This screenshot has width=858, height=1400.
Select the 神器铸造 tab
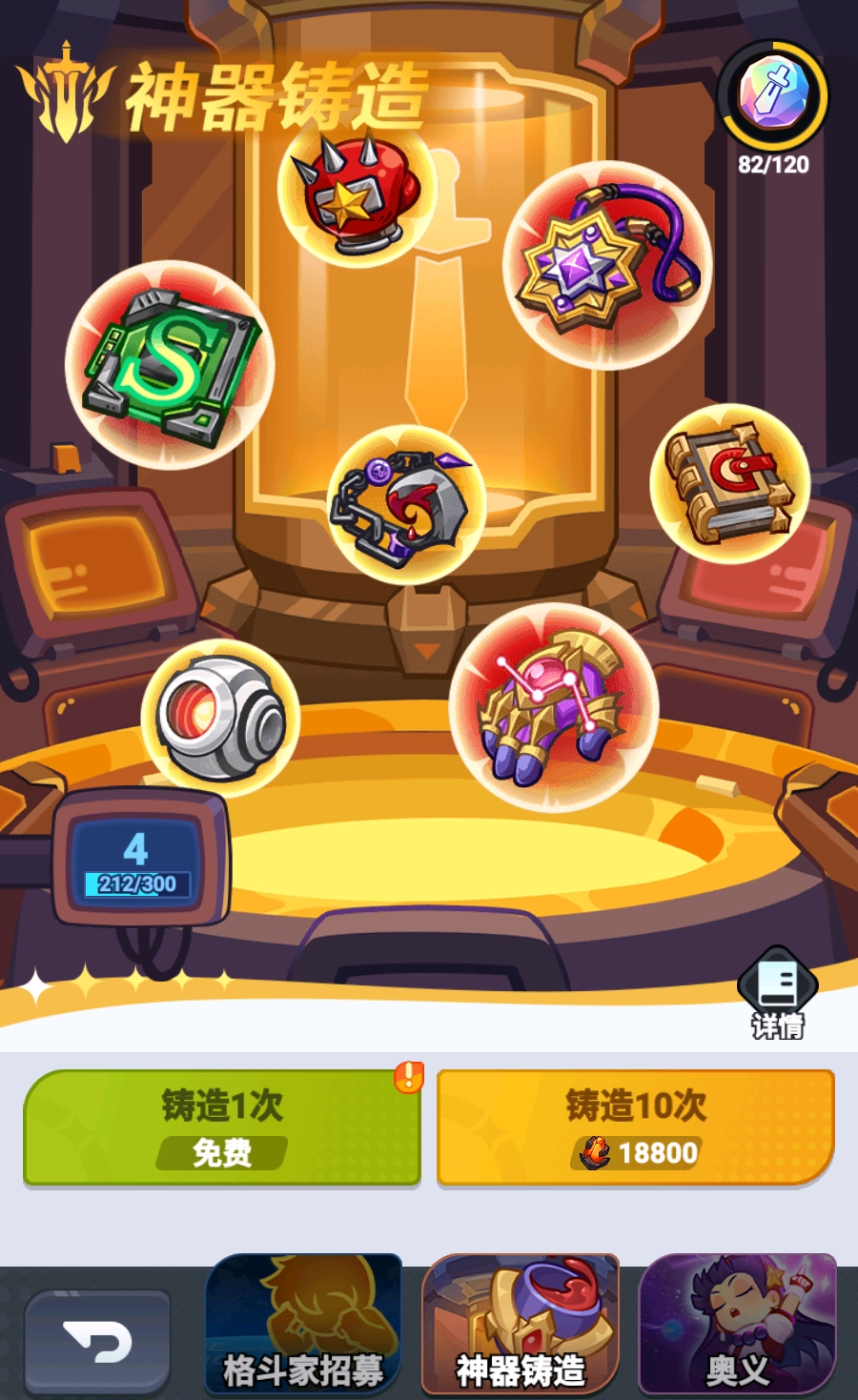(521, 1325)
